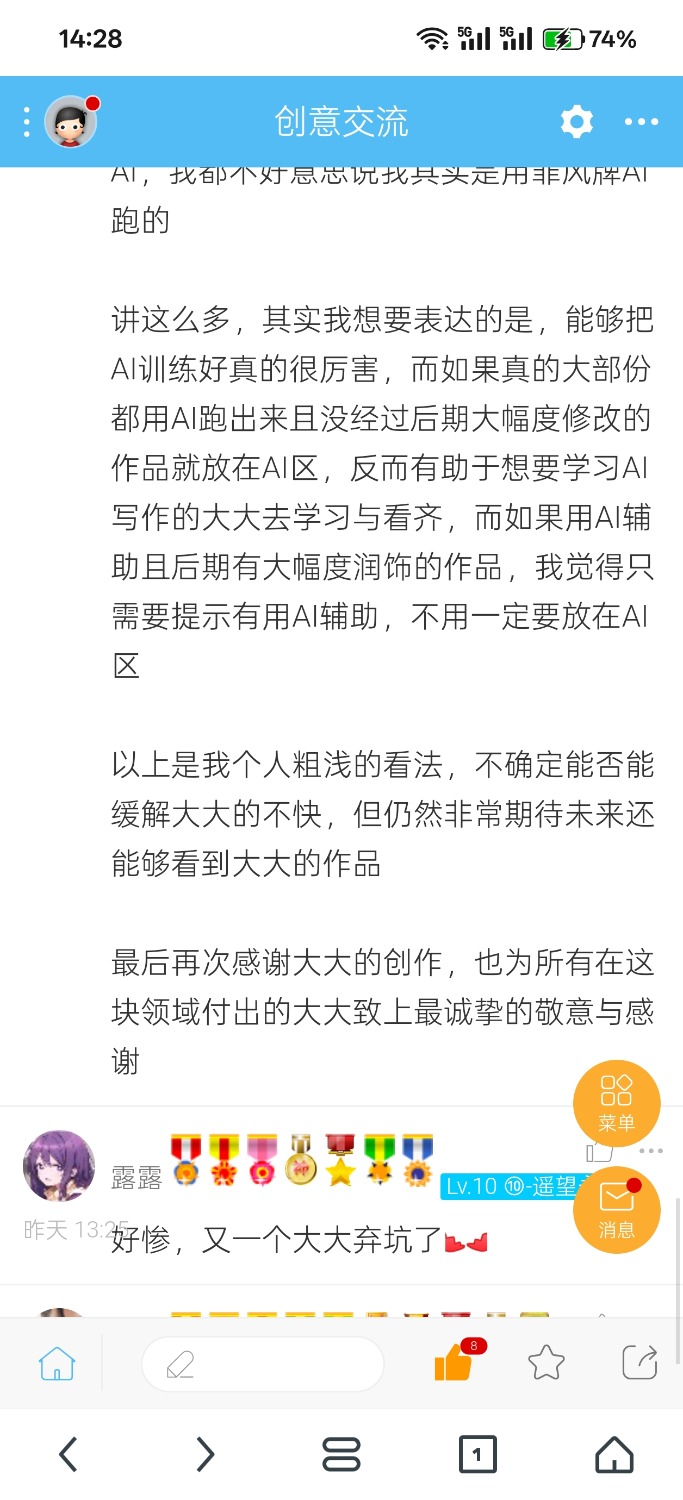
Task: Go to the browser home page
Action: [x=614, y=1454]
